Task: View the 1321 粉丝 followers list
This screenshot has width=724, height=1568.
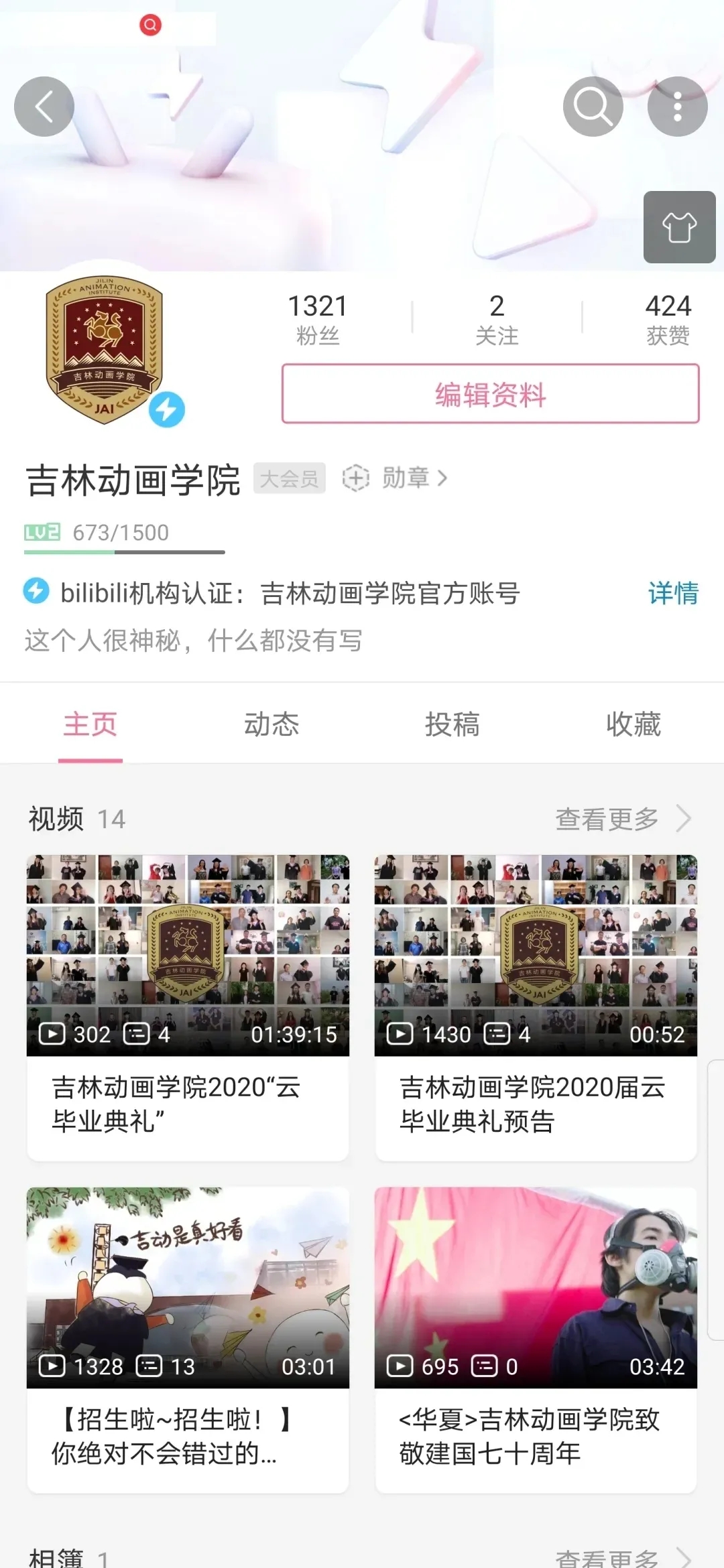Action: [318, 318]
